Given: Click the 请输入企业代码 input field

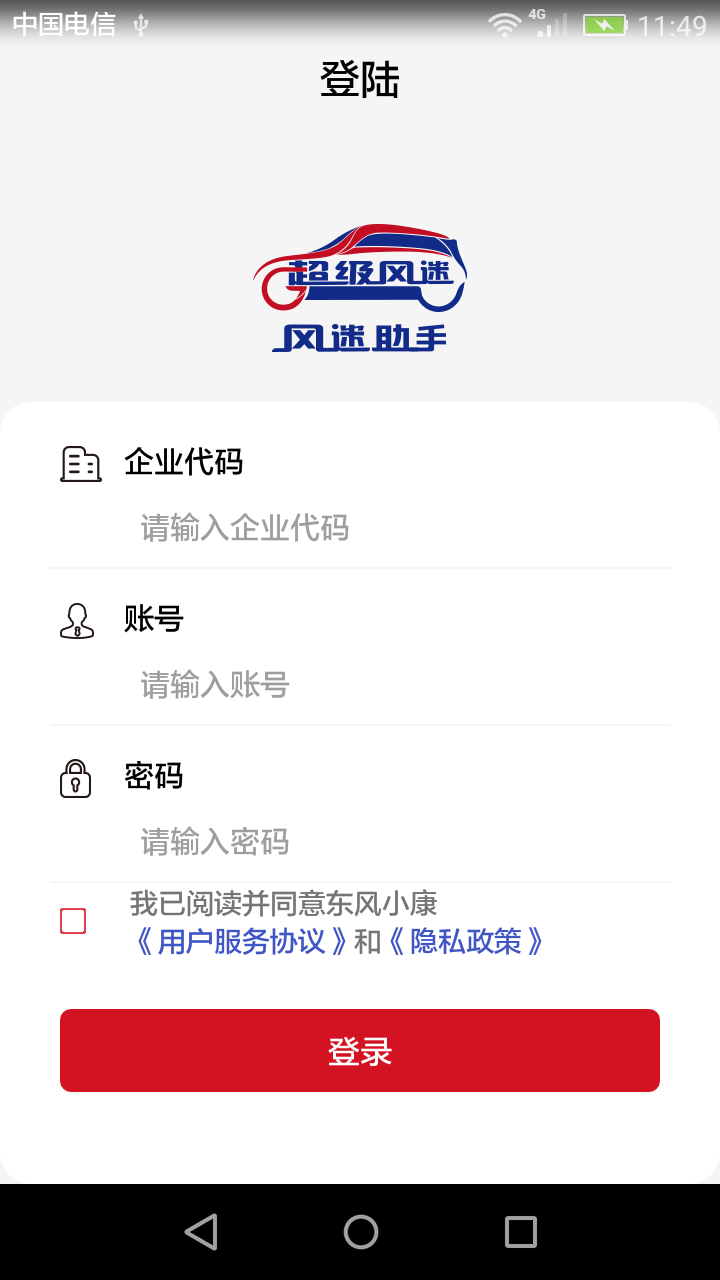Looking at the screenshot, I should coord(300,528).
